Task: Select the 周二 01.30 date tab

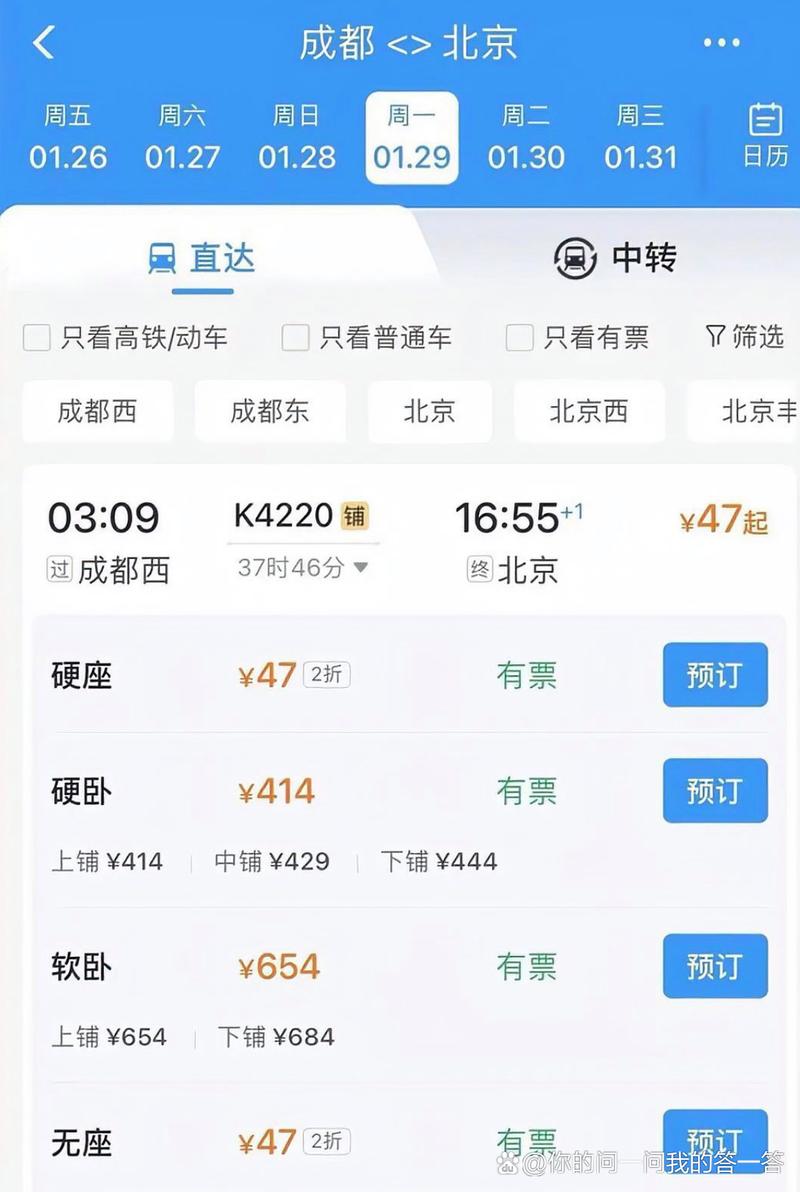Action: point(527,137)
